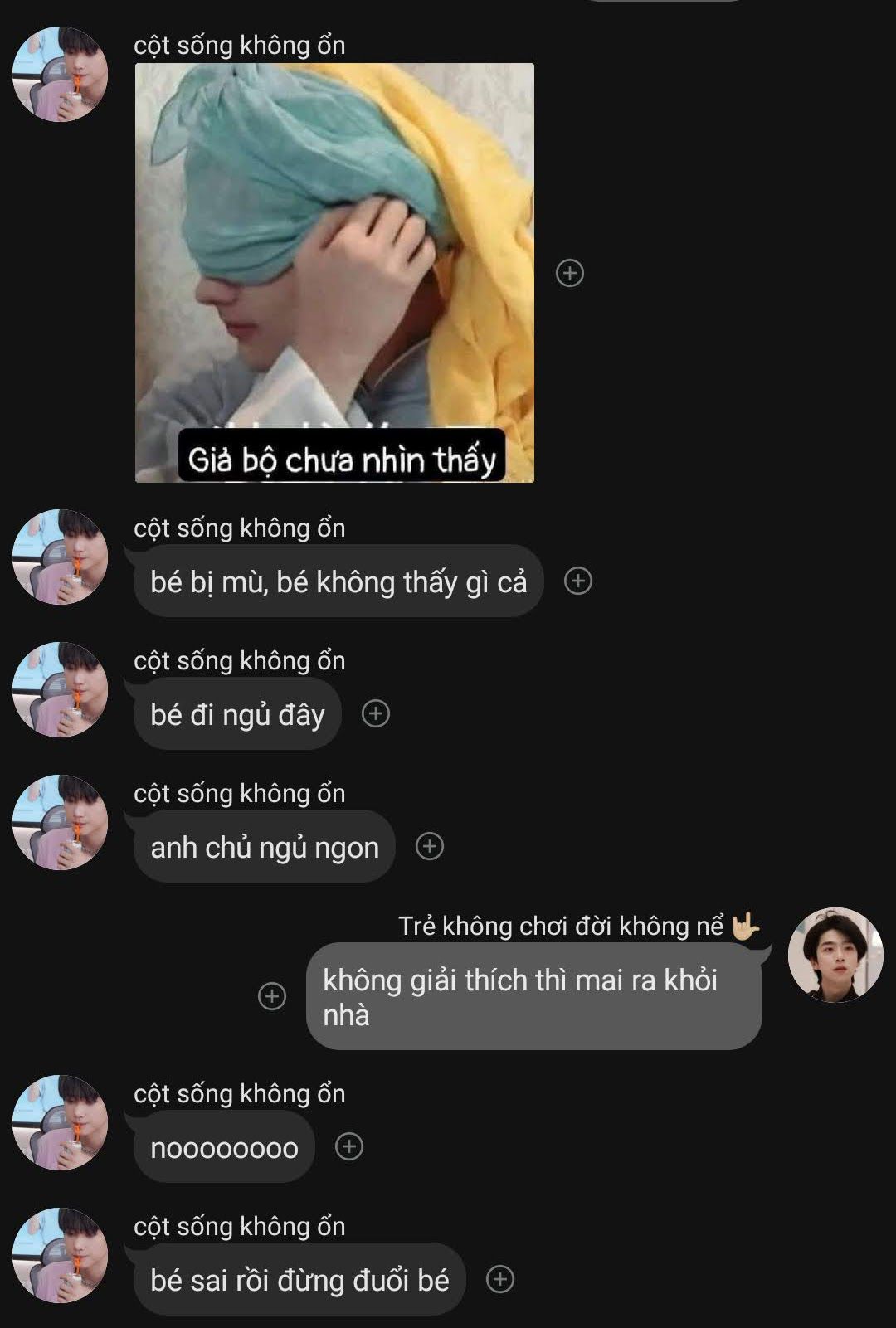The image size is (896, 1328).
Task: React to "bé bị mù, bé không thấy gì cả"
Action: [x=578, y=581]
